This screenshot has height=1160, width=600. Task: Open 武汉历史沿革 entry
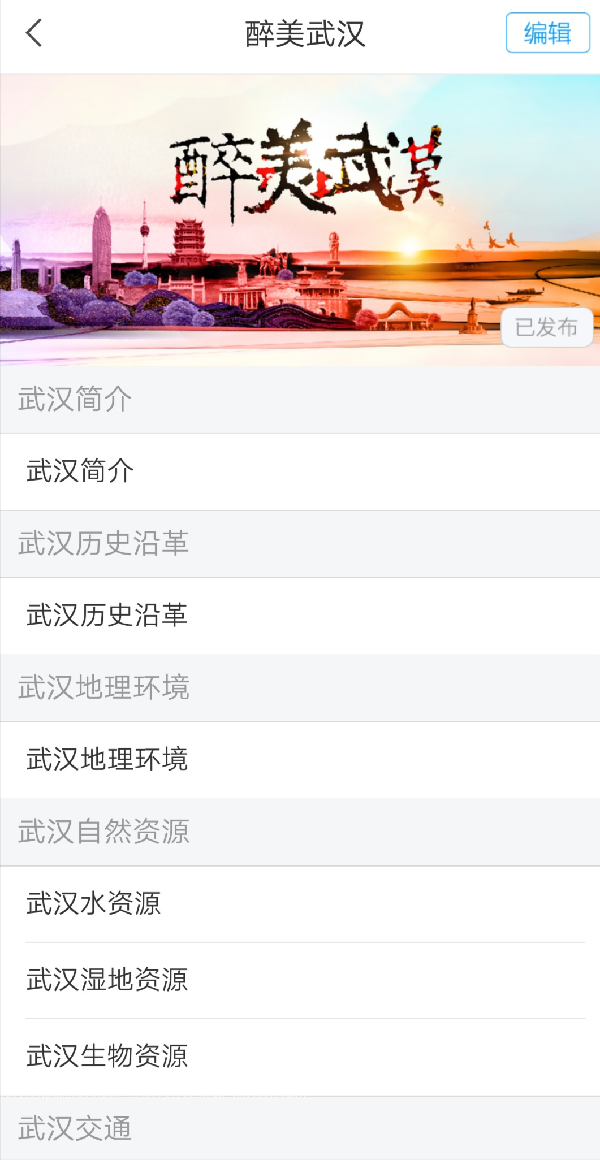(x=107, y=616)
